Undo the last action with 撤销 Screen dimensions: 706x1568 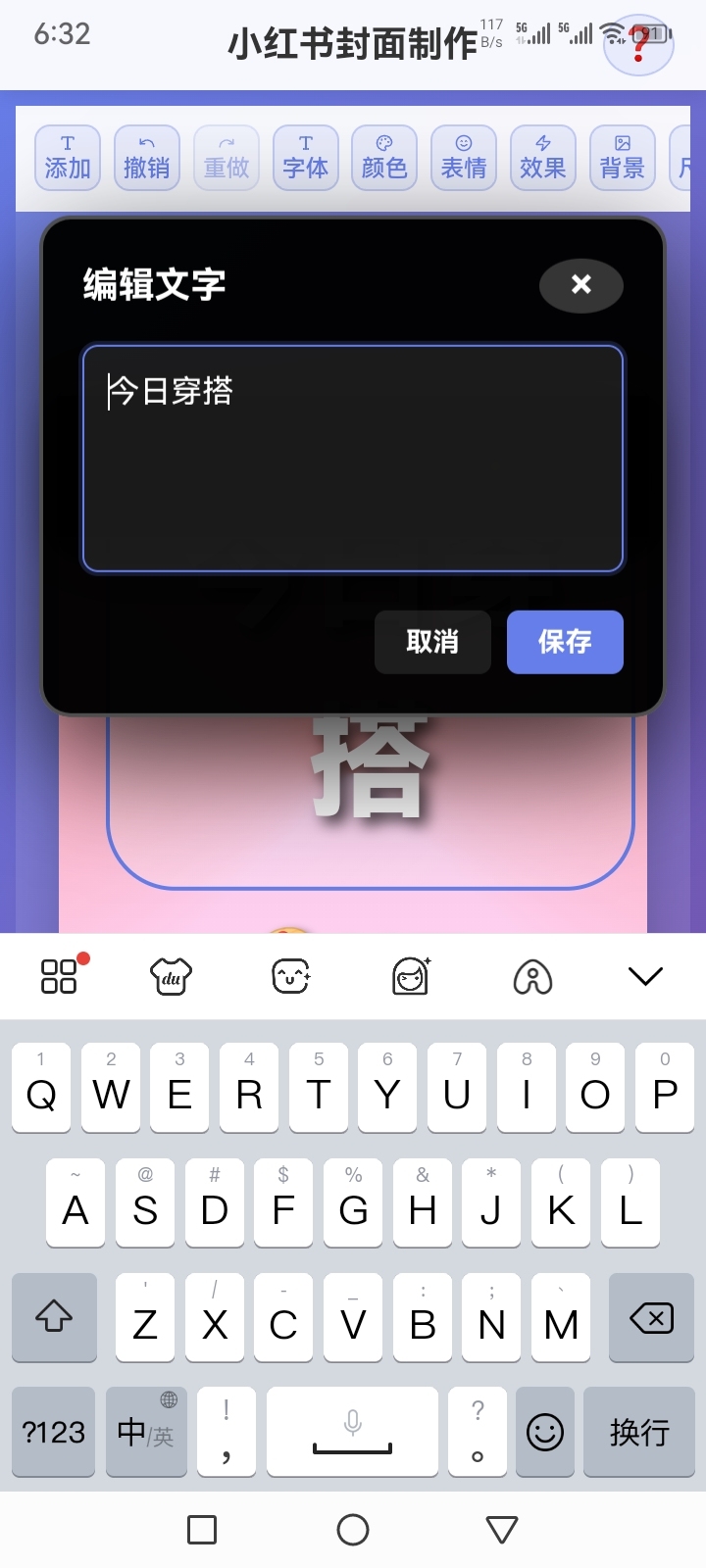click(147, 158)
